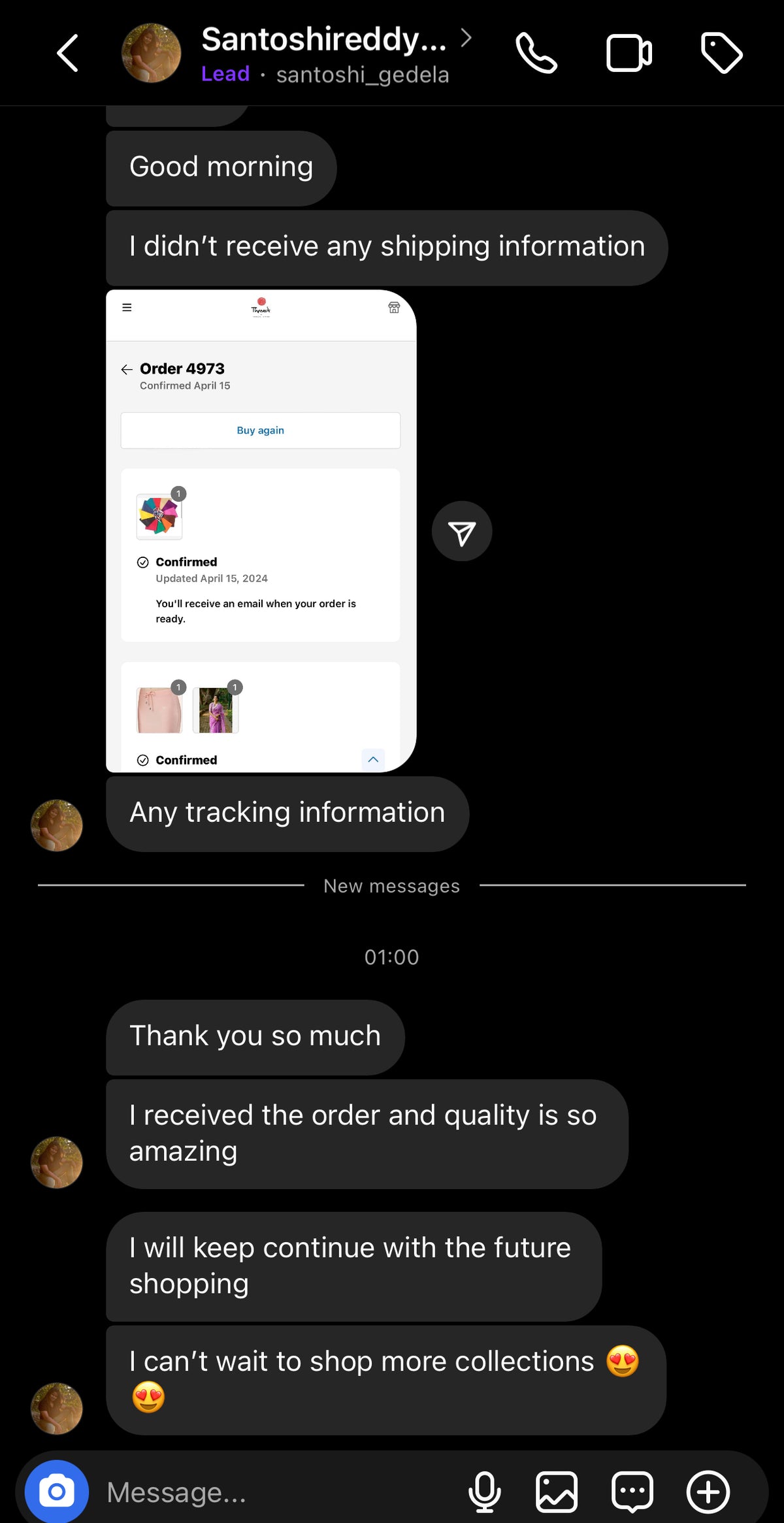
Task: Go back to the message list
Action: tap(68, 53)
